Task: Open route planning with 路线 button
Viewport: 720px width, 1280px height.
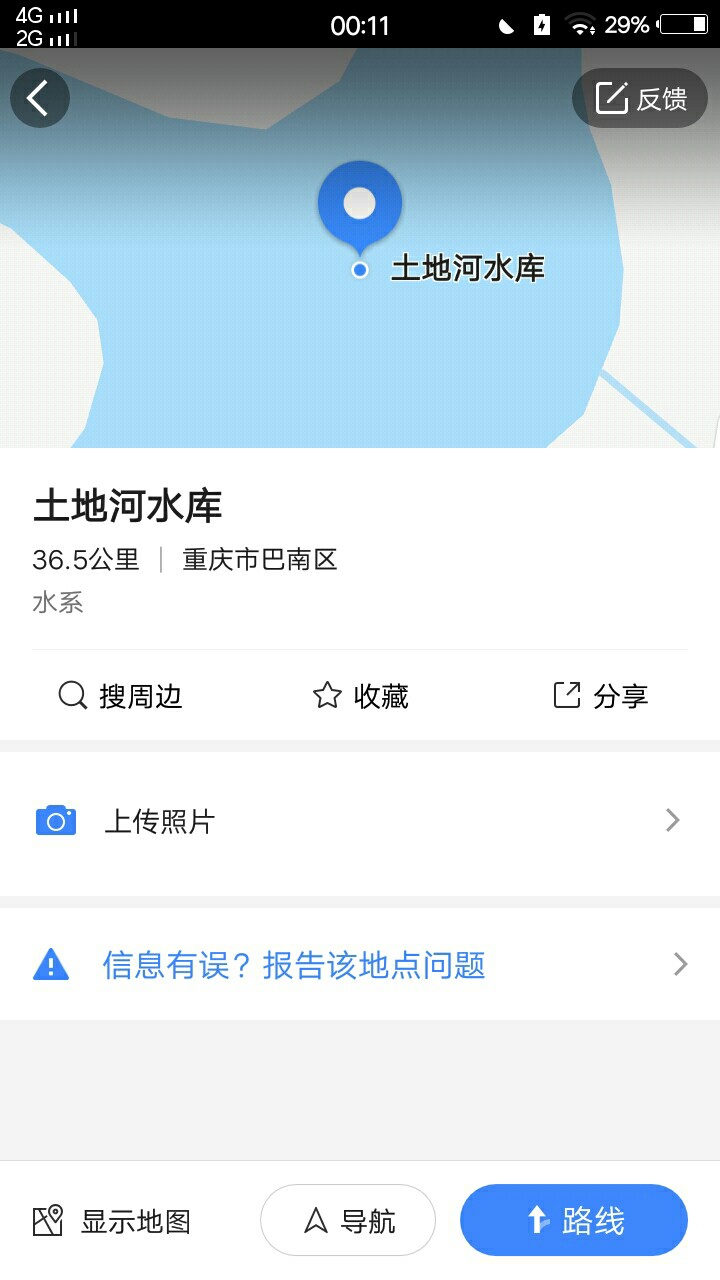Action: 574,1220
